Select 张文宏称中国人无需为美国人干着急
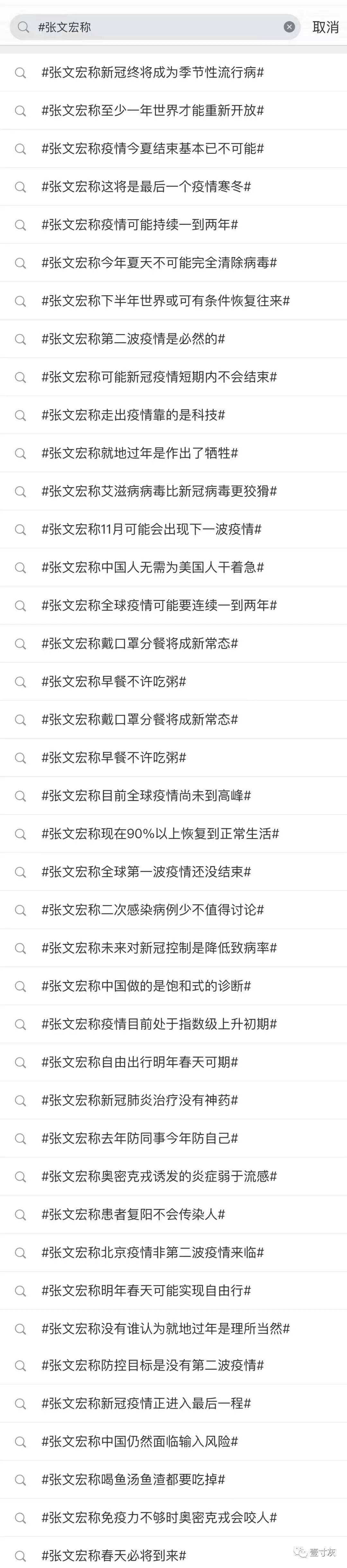347x1568 pixels. pos(173,567)
